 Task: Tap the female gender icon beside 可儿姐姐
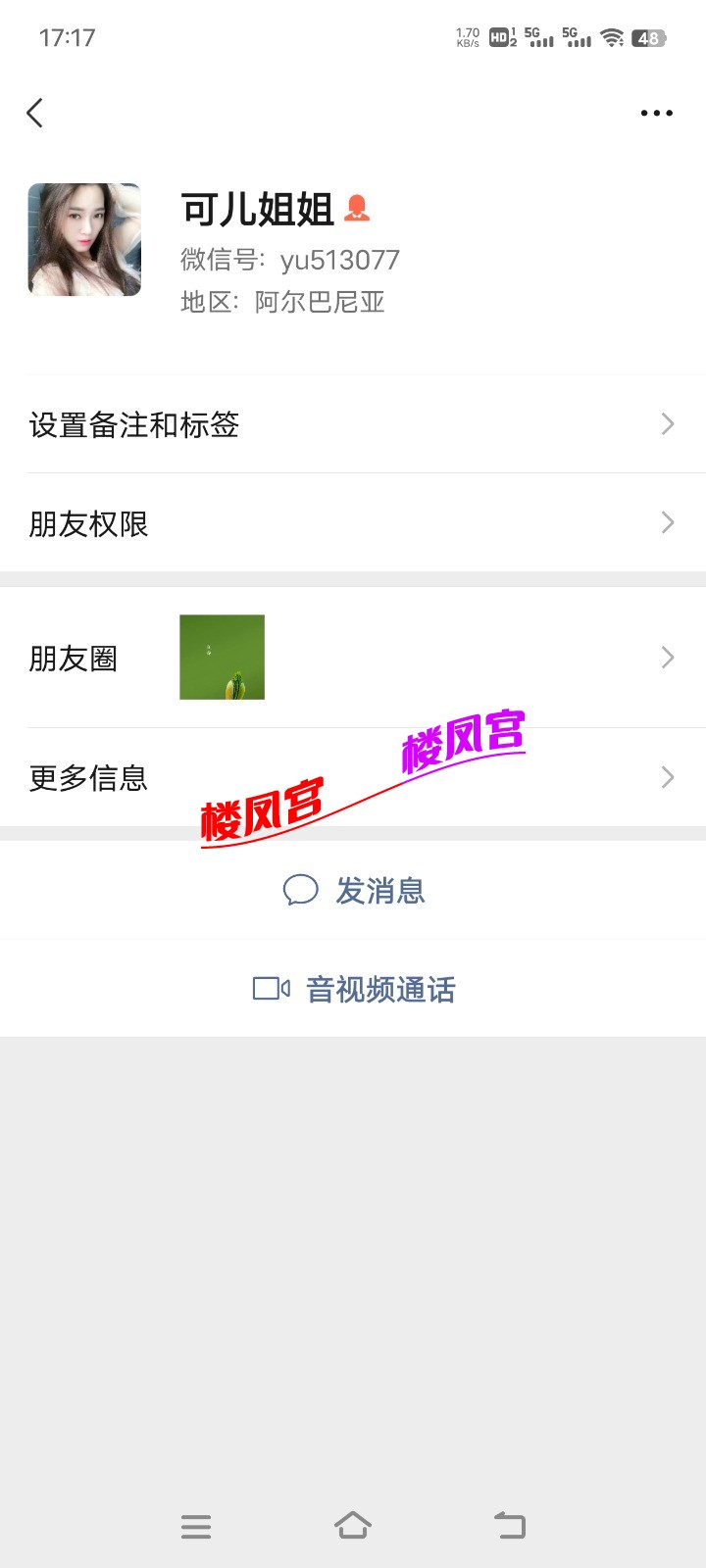[359, 208]
